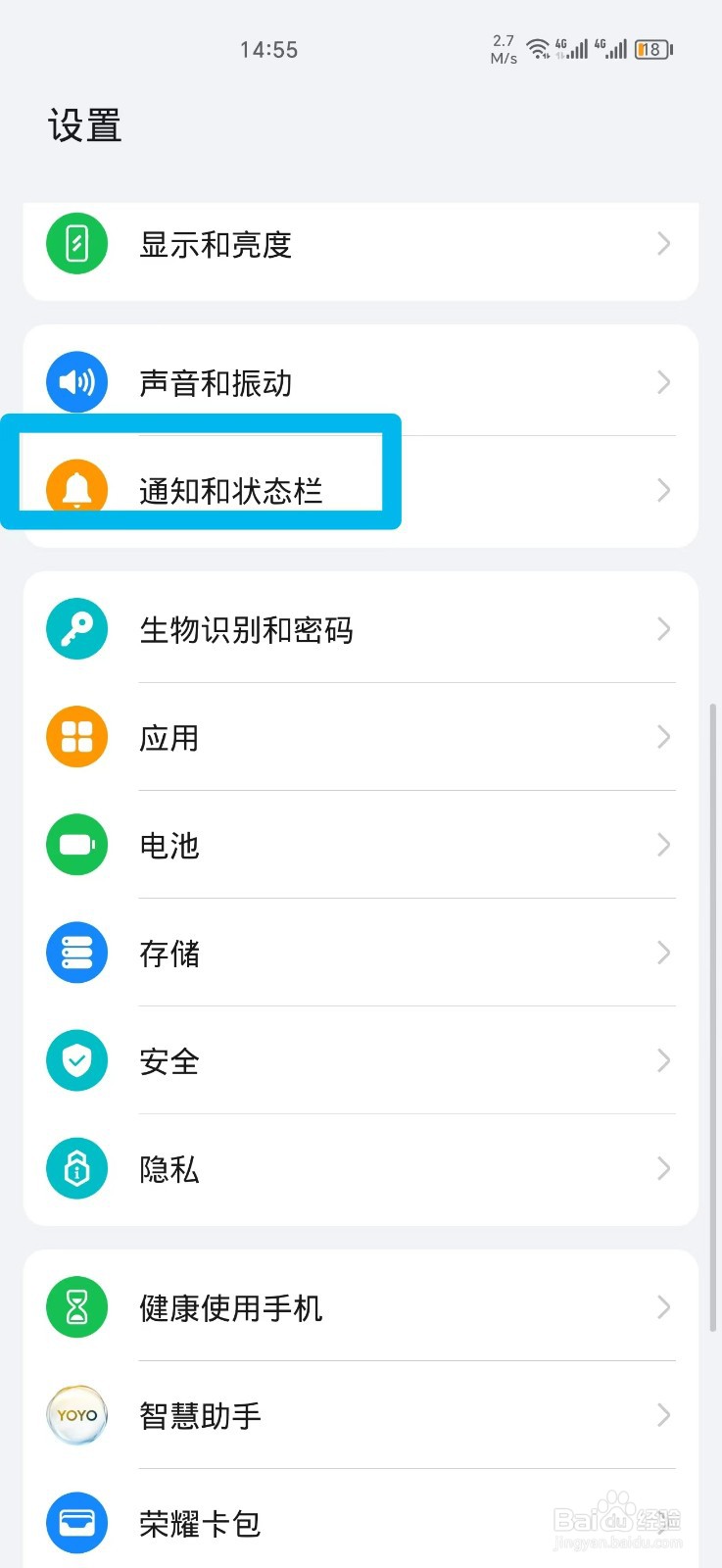Click the hourglass icon for 健康使用手机
The width and height of the screenshot is (722, 1568).
tap(76, 1306)
